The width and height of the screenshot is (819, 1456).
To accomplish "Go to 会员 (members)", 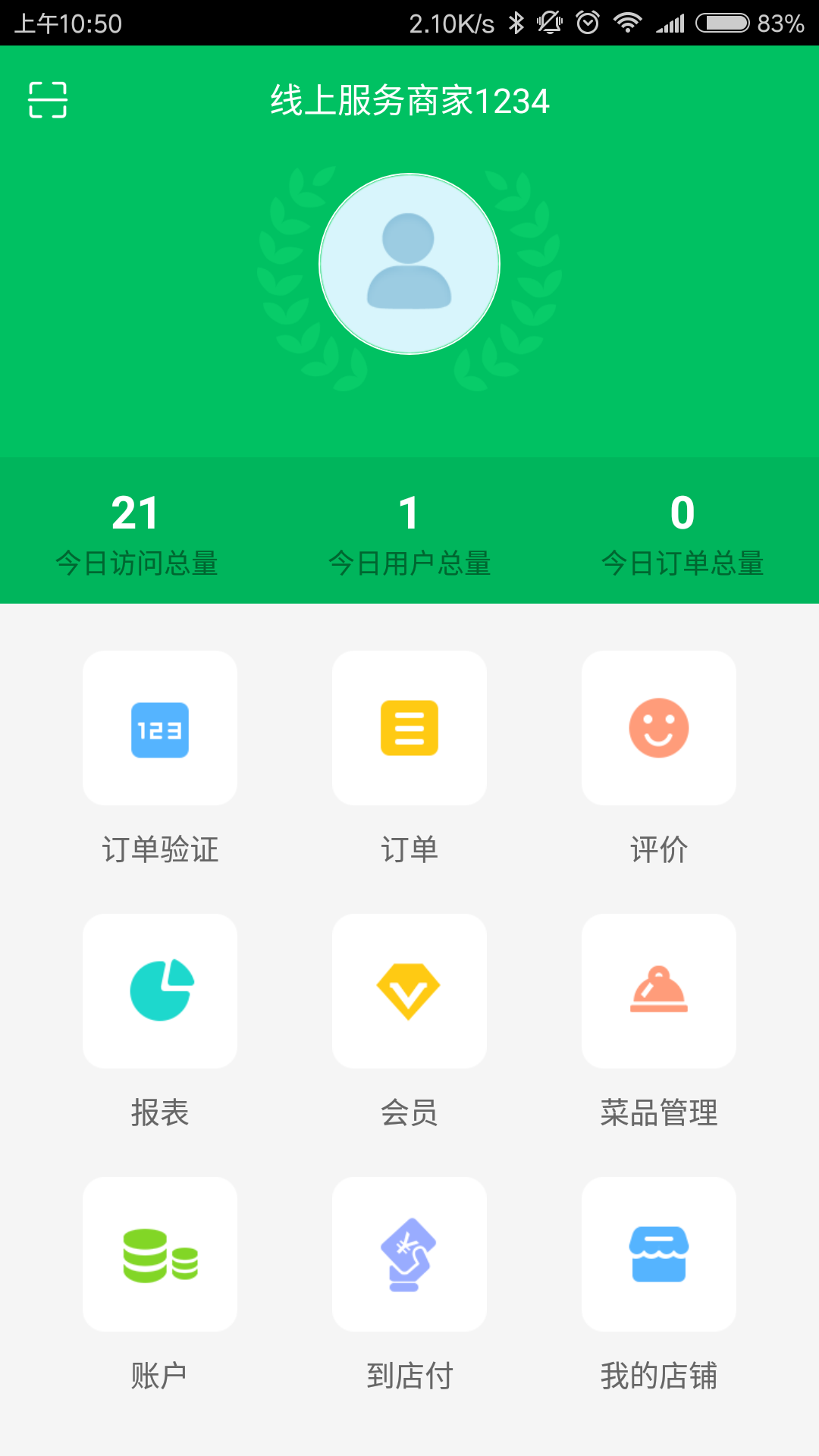I will (409, 992).
